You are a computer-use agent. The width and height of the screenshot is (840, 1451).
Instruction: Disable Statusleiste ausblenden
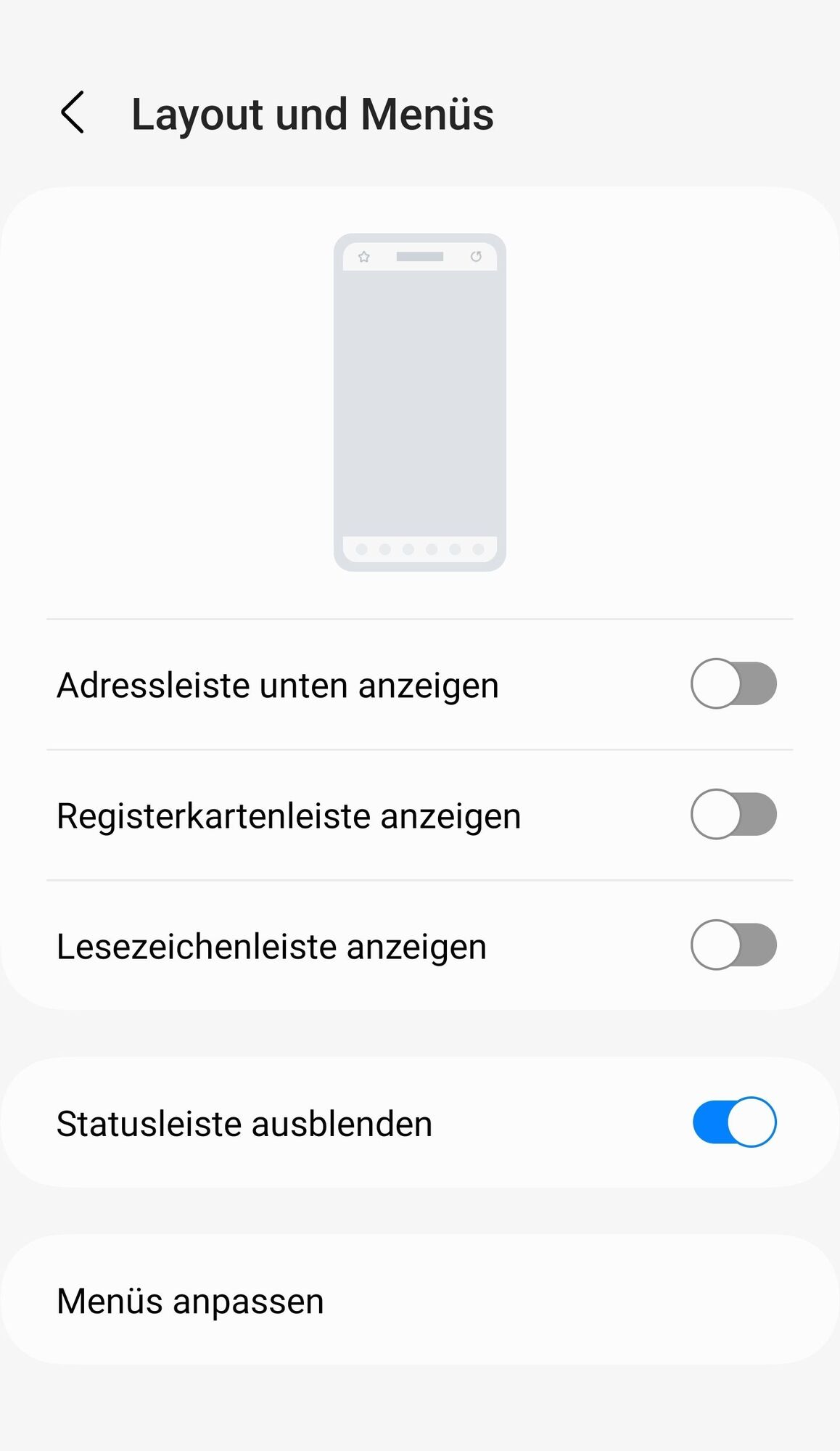pos(733,1122)
